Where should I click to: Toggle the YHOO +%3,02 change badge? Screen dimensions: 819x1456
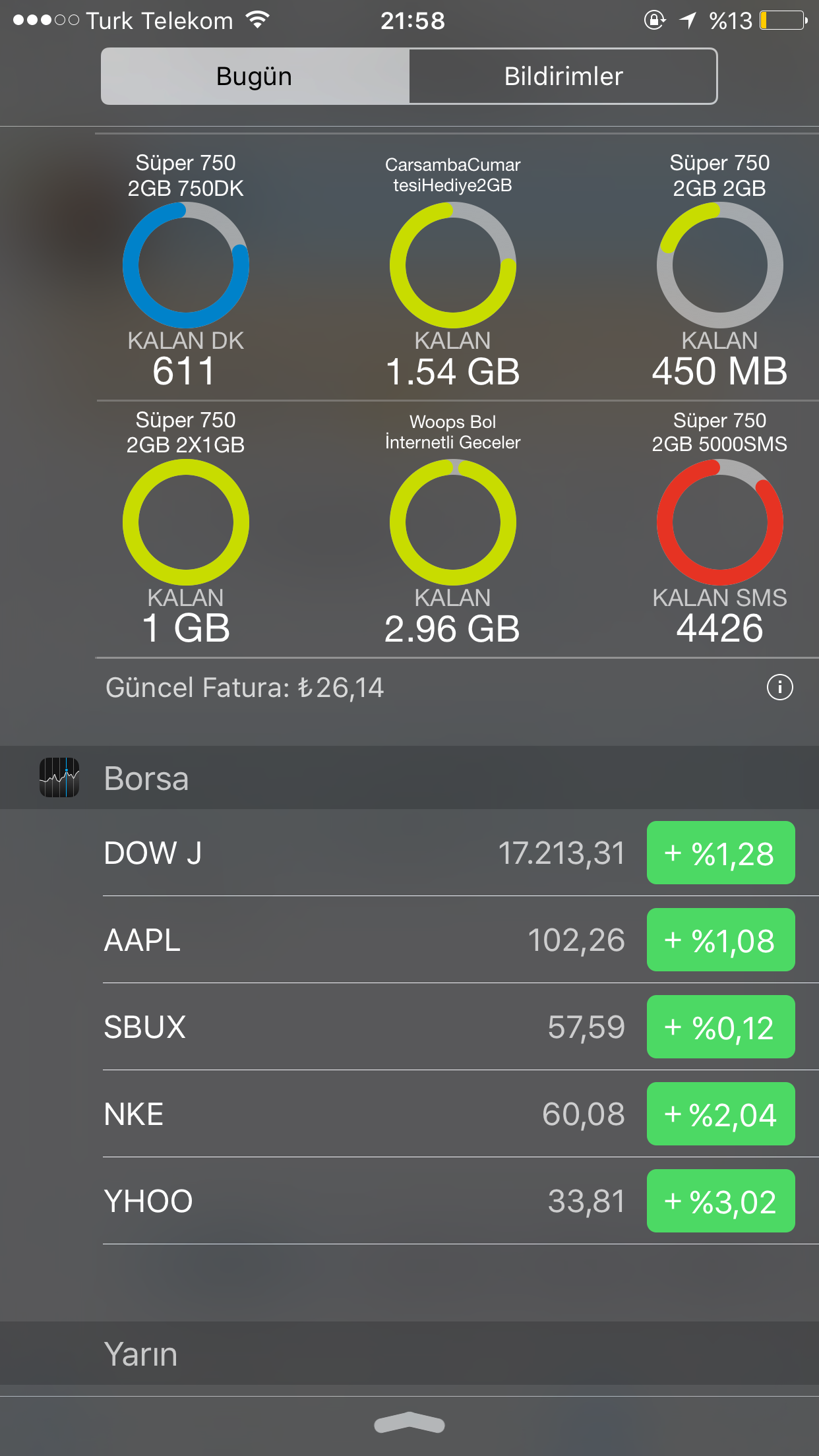click(721, 1201)
